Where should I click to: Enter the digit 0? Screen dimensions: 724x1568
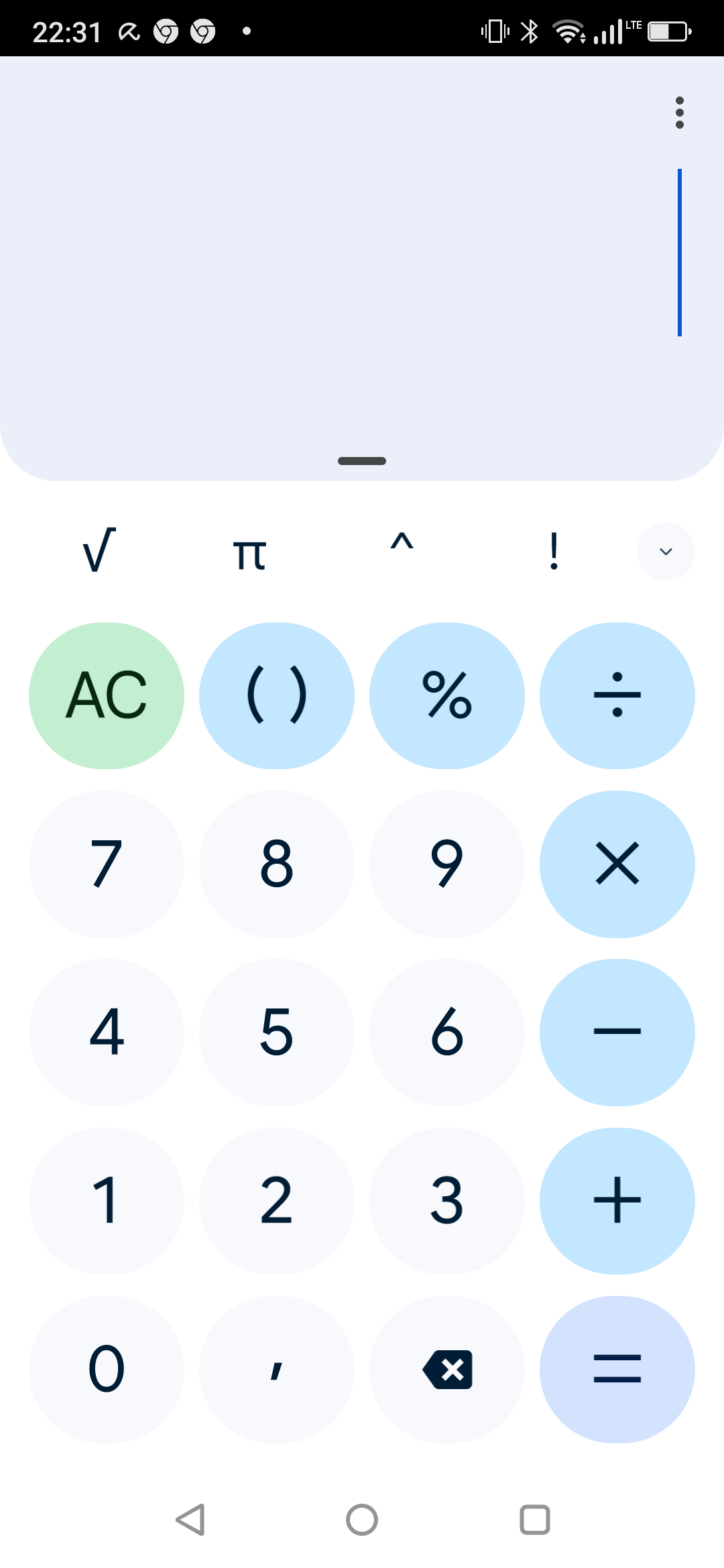click(x=107, y=1370)
